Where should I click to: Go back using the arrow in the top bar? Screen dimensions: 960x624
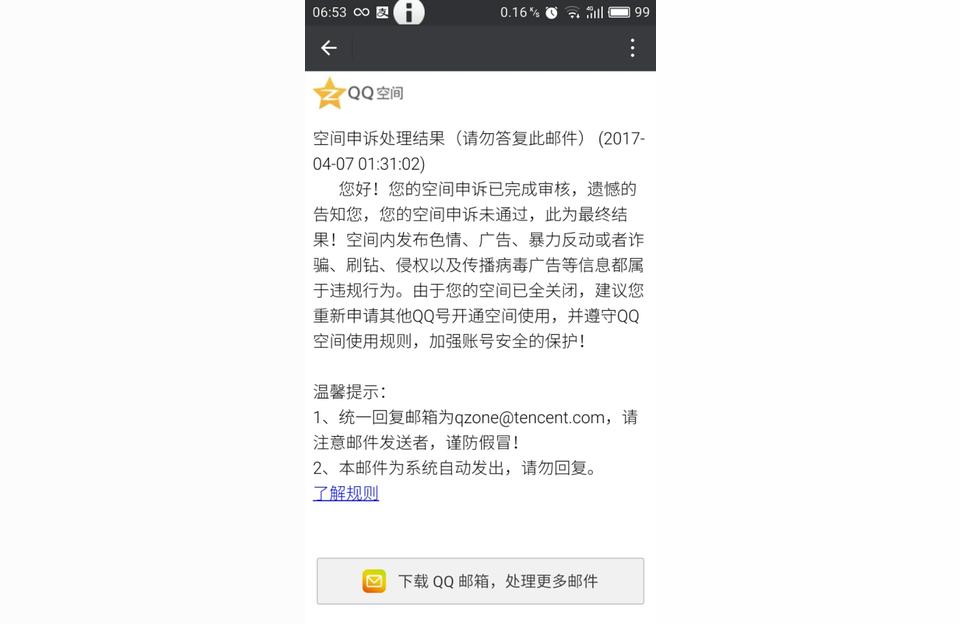tap(329, 48)
